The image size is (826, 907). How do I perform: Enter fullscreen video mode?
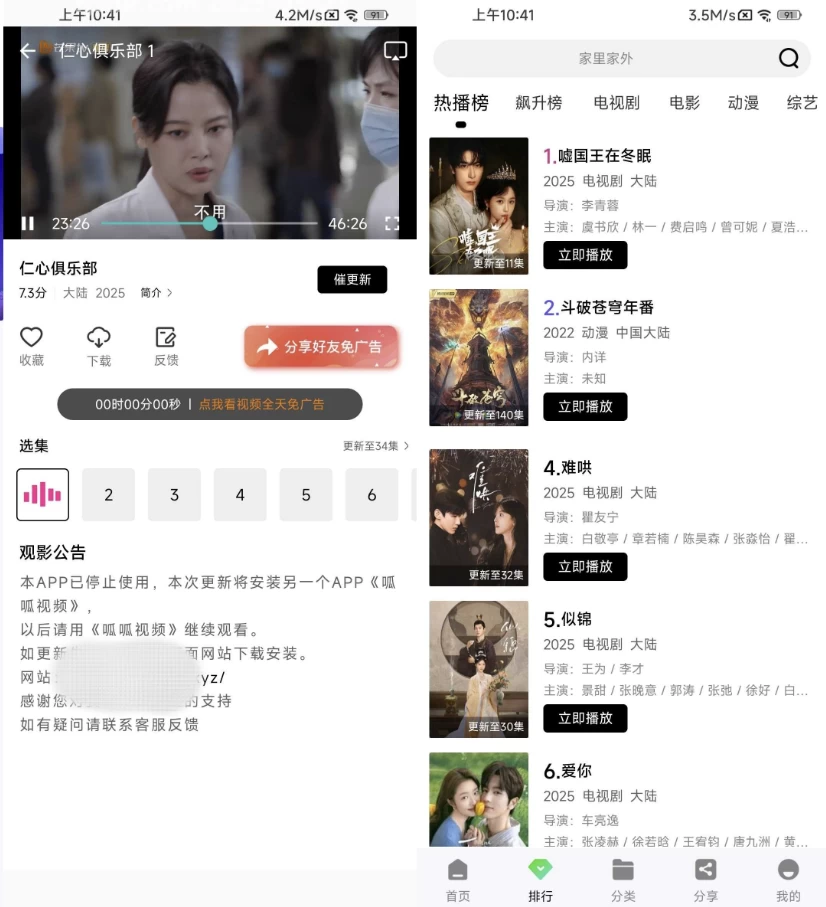[392, 224]
